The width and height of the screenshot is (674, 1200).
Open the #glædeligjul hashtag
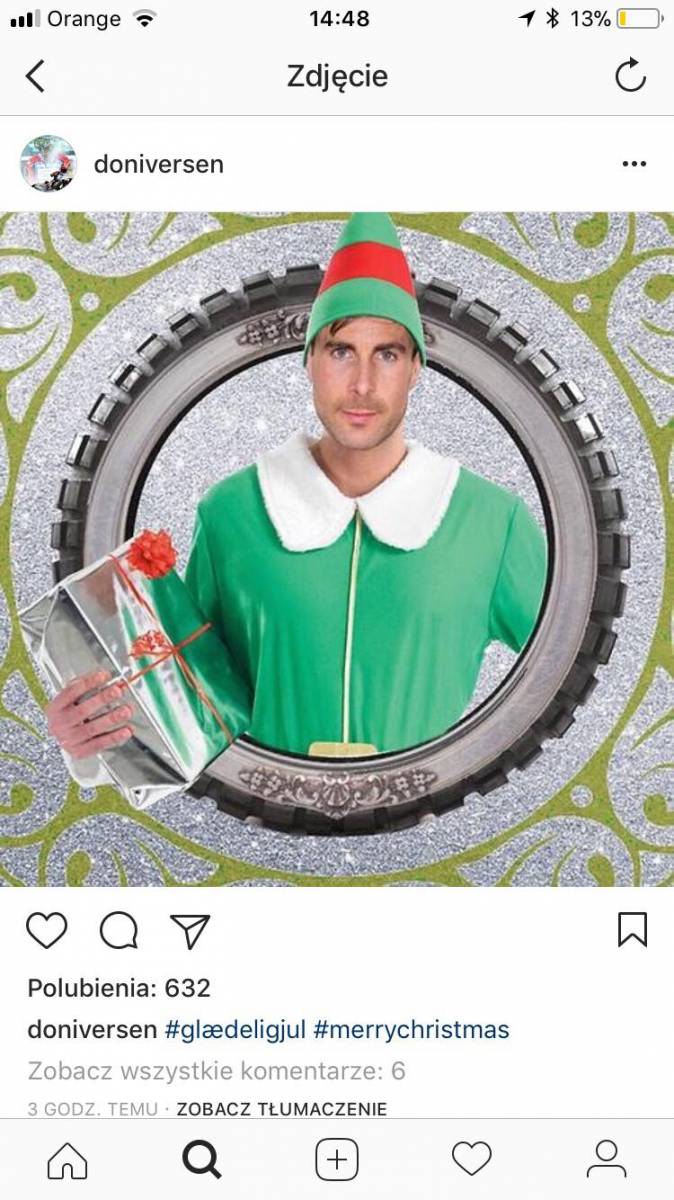click(x=234, y=1029)
